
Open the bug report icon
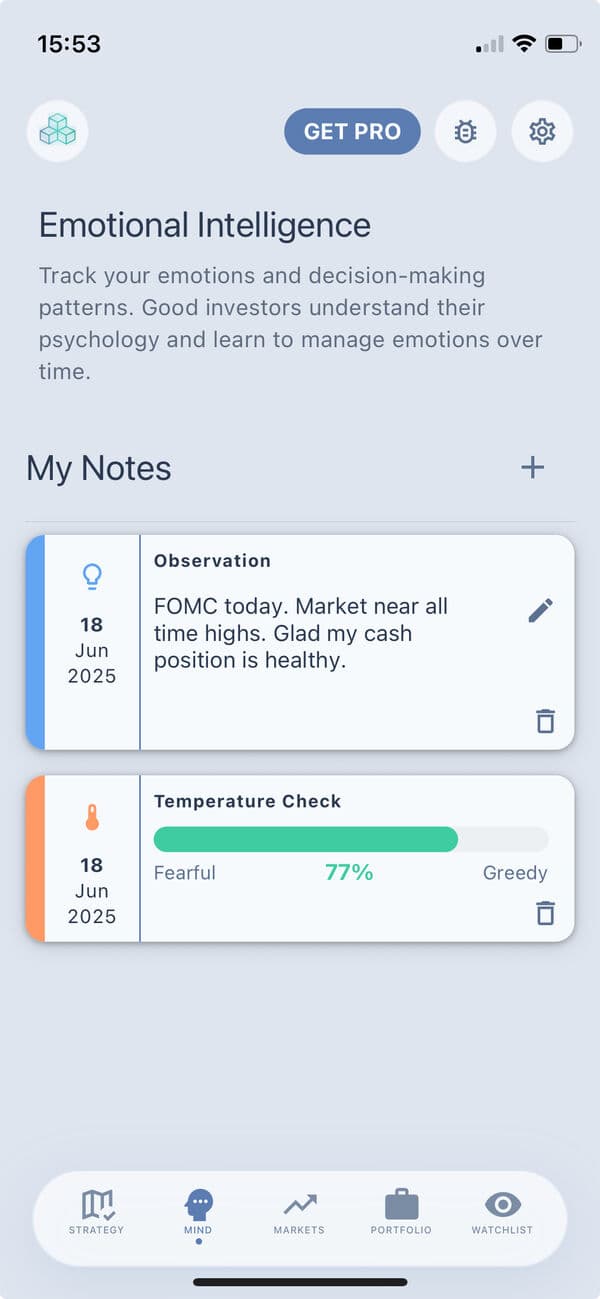click(x=465, y=131)
